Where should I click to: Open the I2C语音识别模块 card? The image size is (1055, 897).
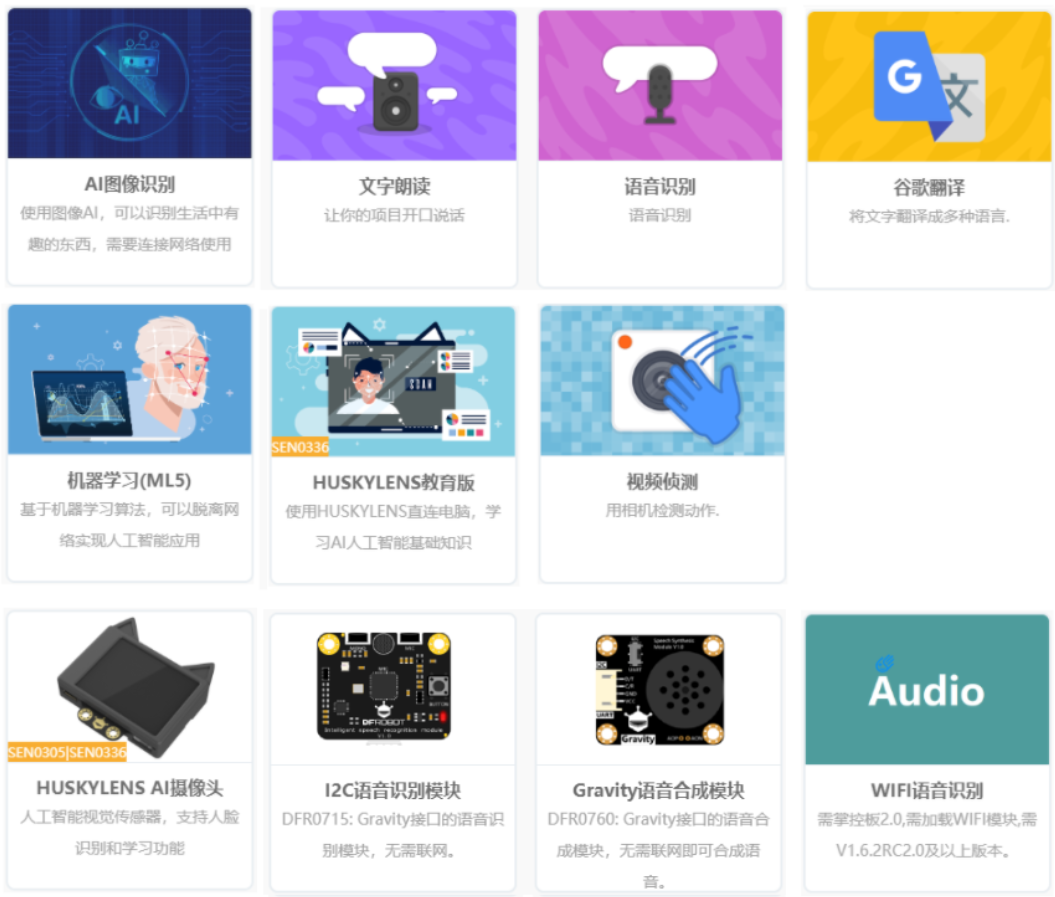point(393,750)
